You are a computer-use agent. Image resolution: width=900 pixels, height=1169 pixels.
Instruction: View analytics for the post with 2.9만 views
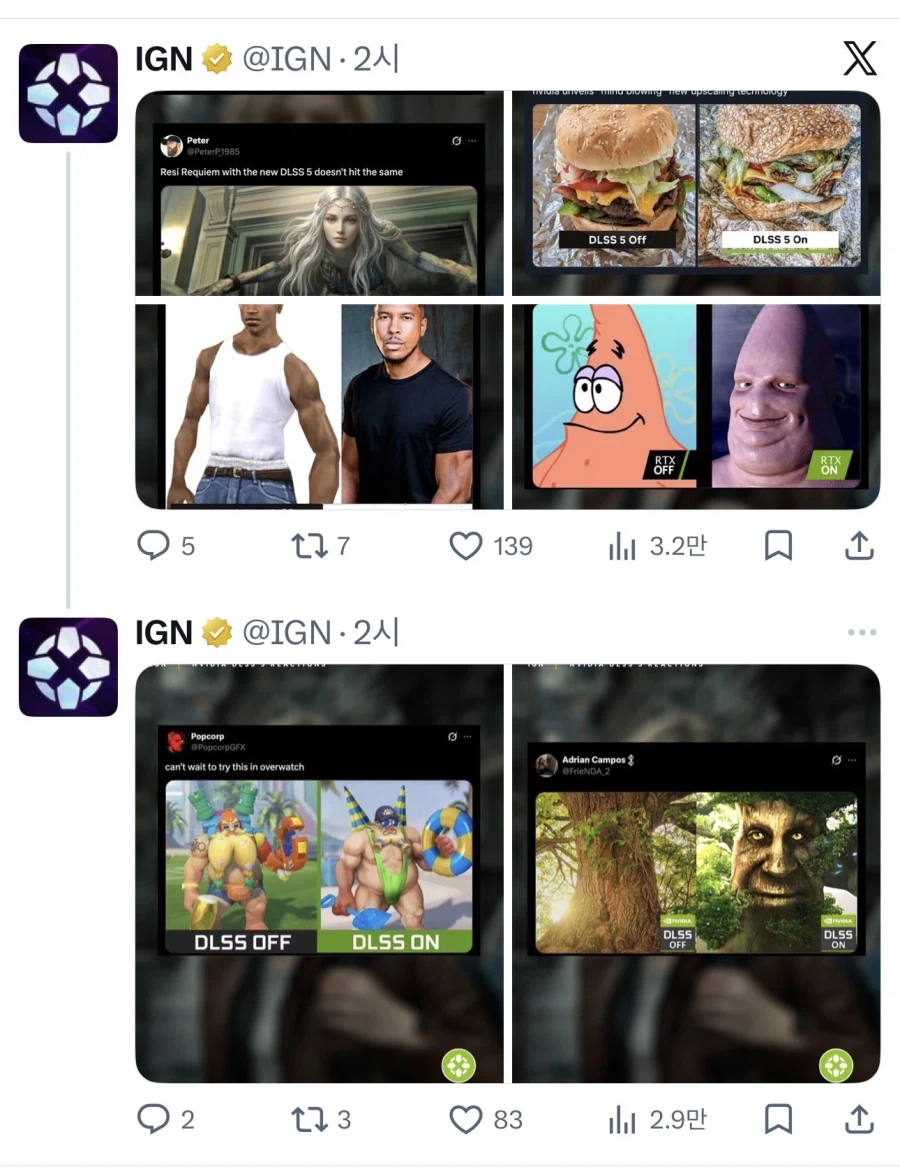pos(623,1119)
